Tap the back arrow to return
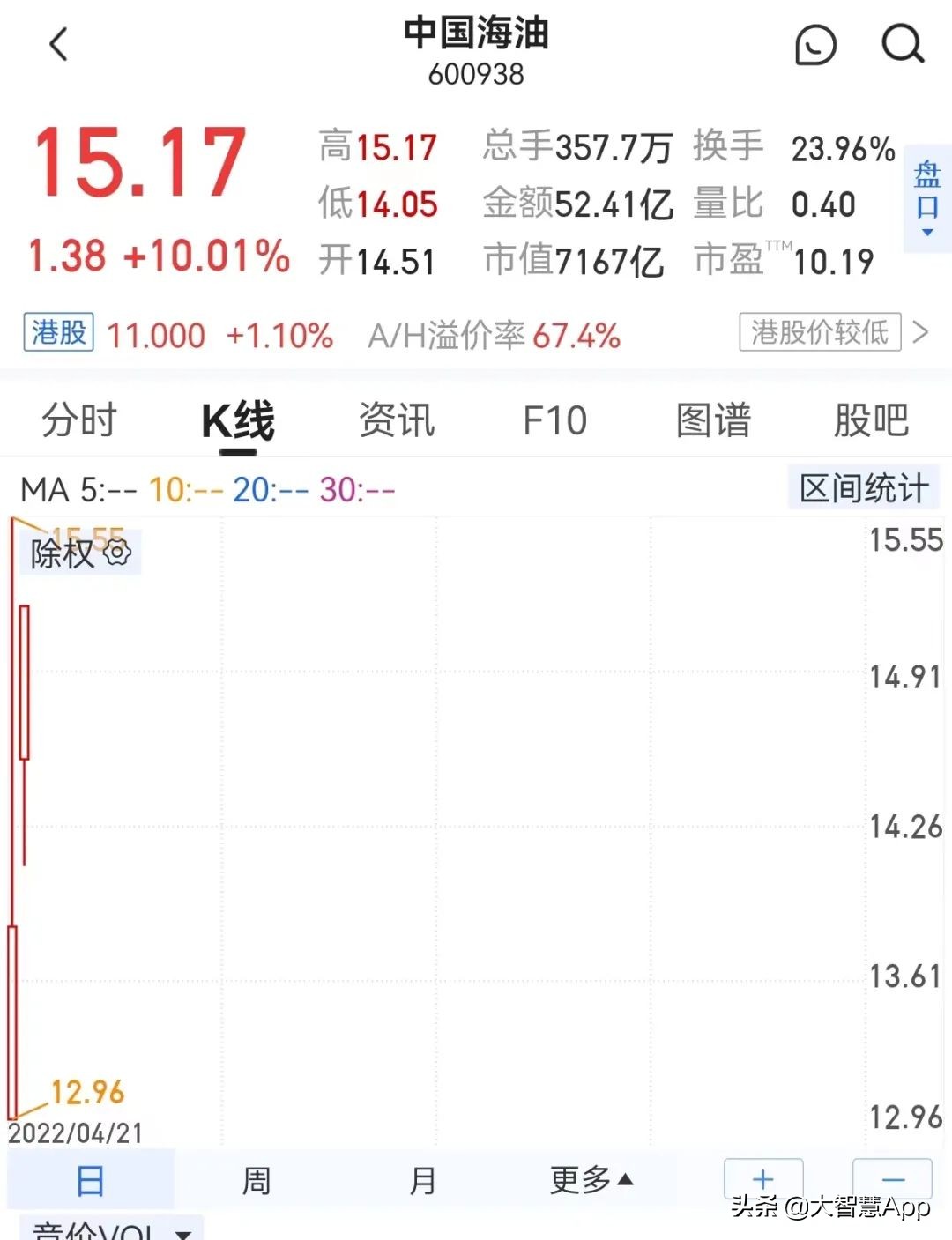 point(58,45)
